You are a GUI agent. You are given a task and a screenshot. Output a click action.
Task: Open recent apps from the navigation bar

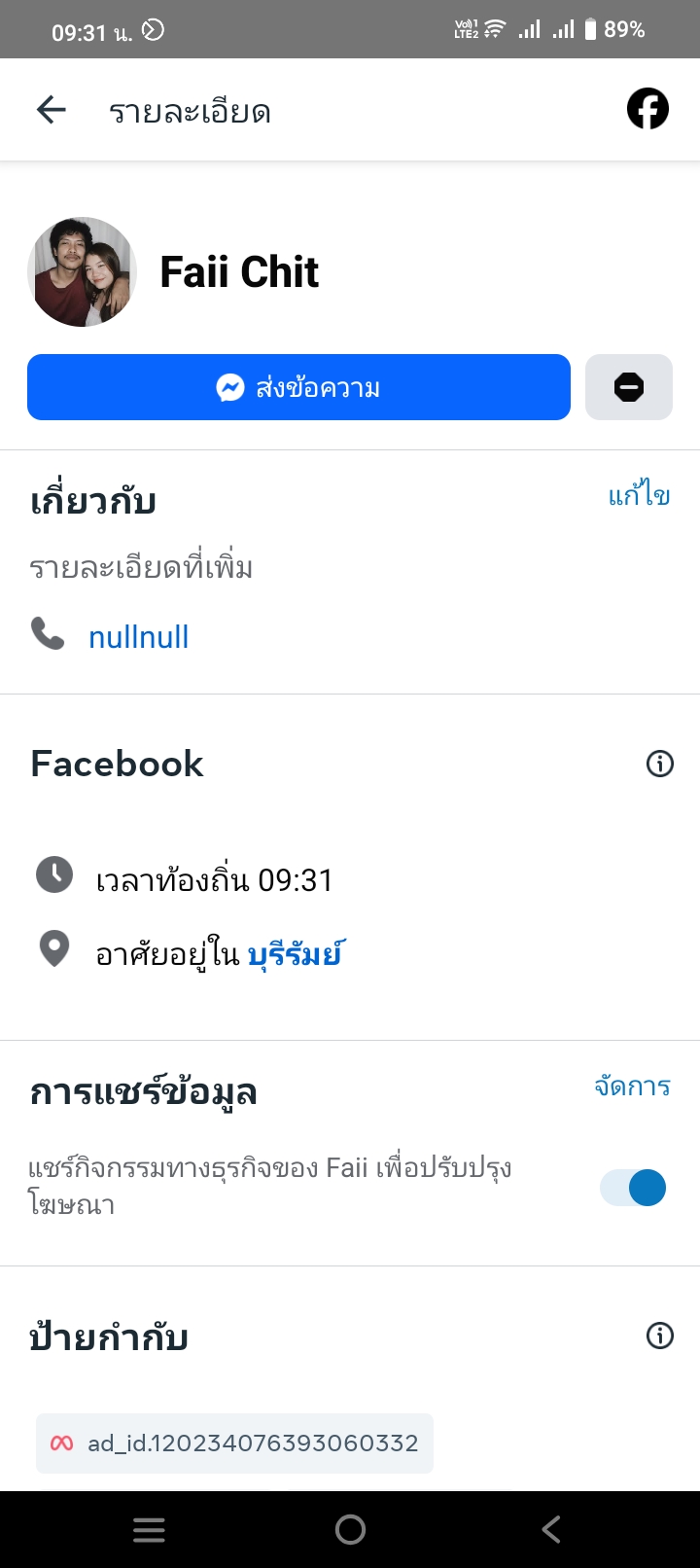pos(149,1530)
